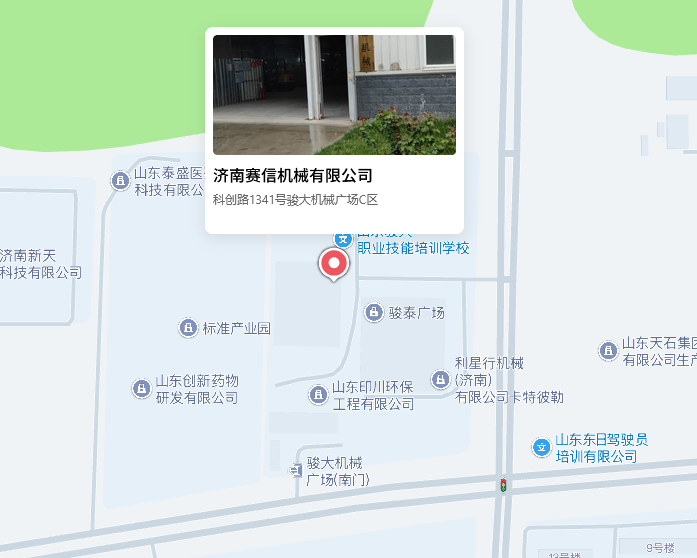The image size is (697, 558).
Task: Select 山东印川环保工程有限公司 marker
Action: 318,395
